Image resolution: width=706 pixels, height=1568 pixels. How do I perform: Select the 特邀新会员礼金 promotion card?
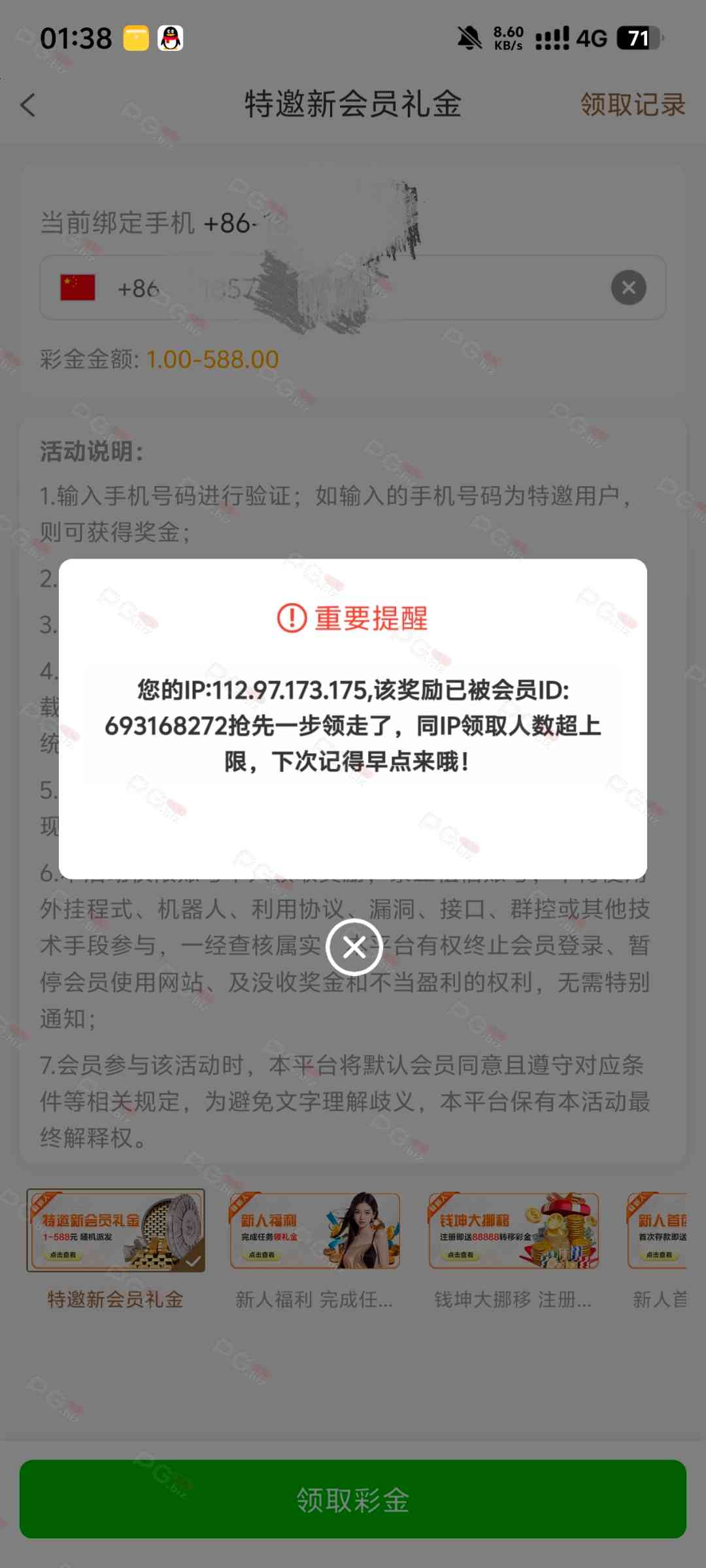click(x=116, y=1230)
